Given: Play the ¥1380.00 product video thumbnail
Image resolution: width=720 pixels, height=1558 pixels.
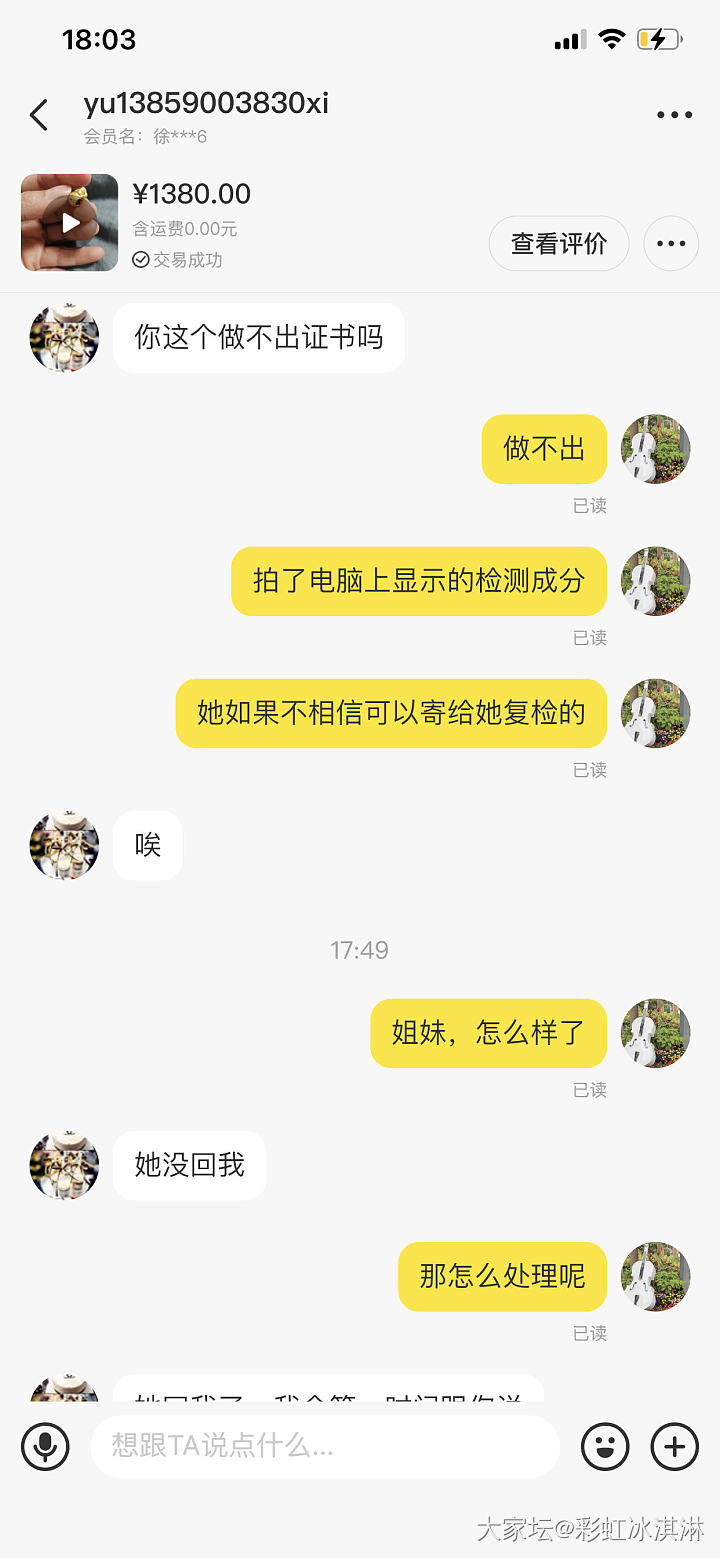Looking at the screenshot, I should tap(70, 223).
